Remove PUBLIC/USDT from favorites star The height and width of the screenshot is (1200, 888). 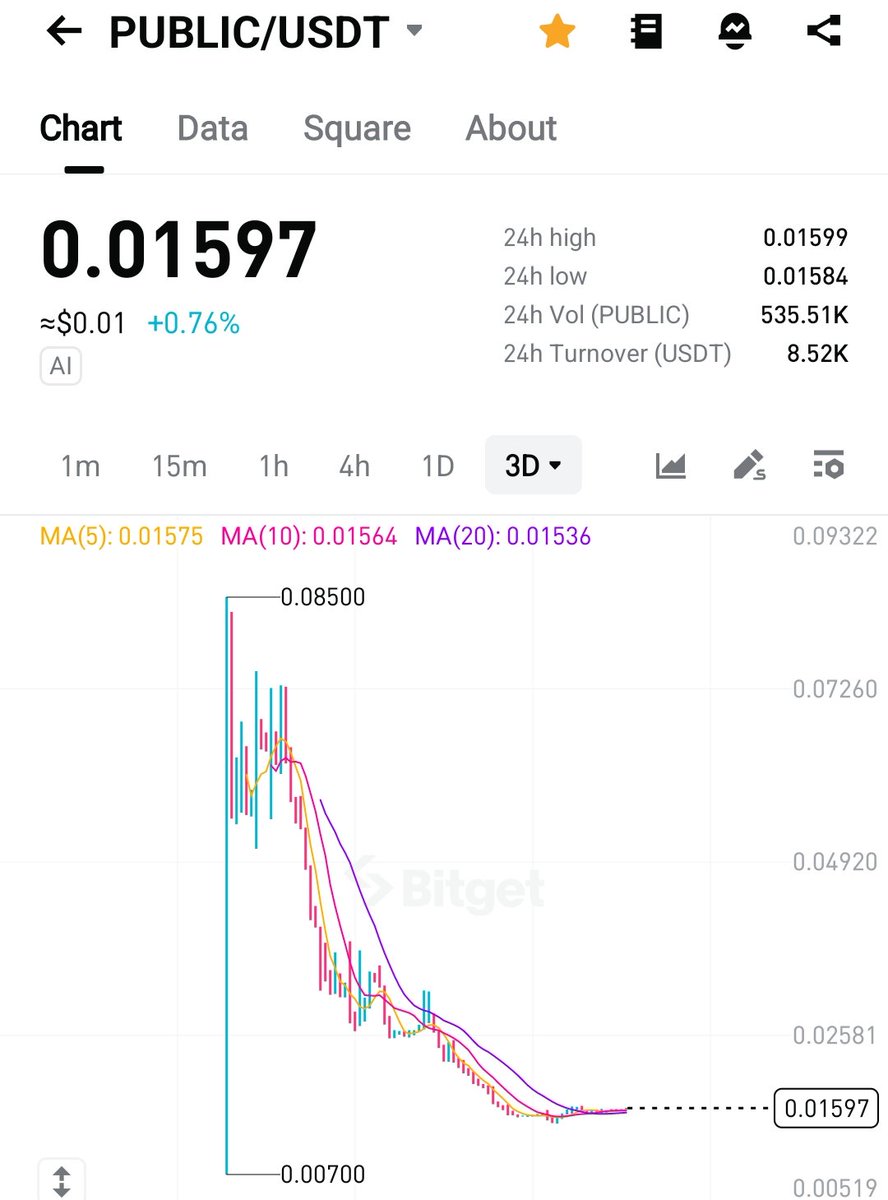557,32
